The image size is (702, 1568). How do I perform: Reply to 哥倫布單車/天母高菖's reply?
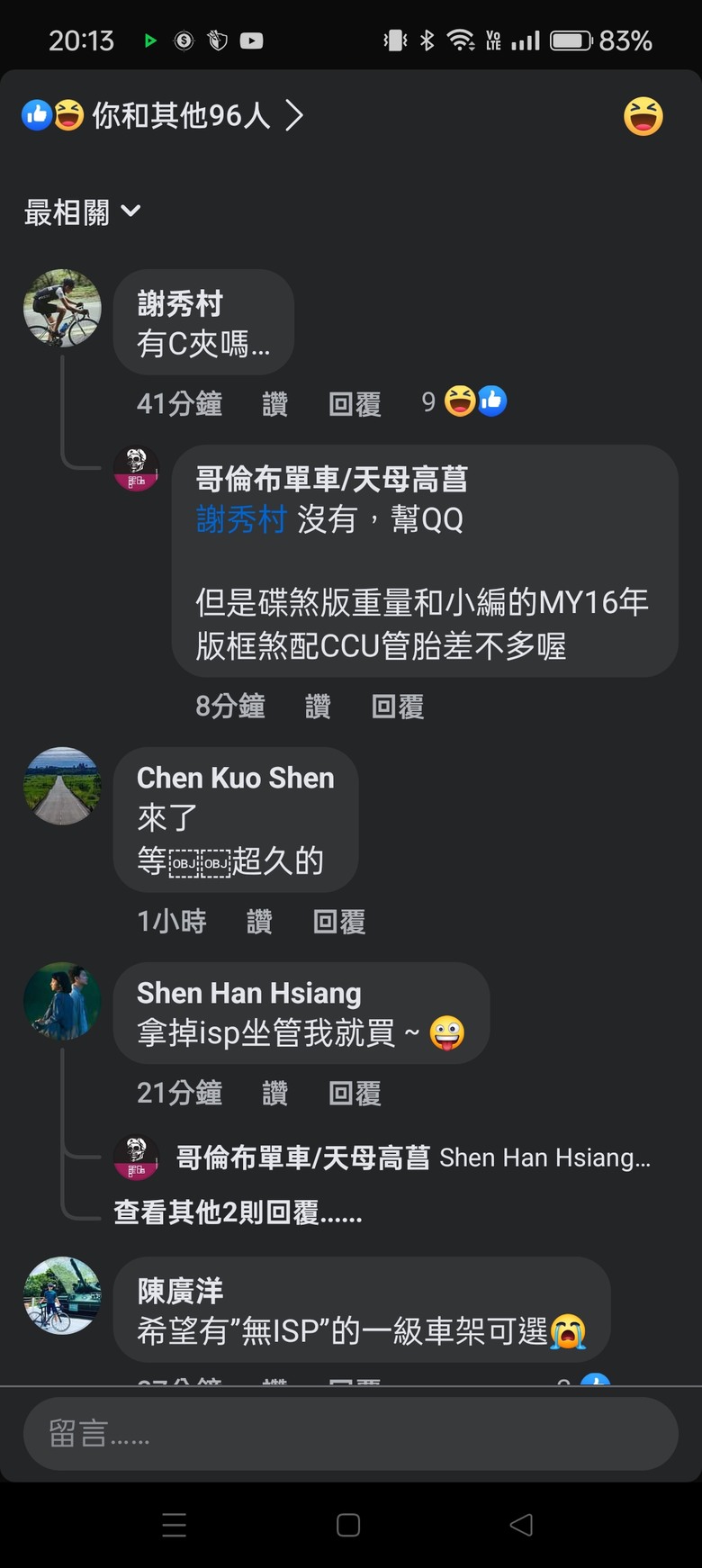pyautogui.click(x=398, y=707)
